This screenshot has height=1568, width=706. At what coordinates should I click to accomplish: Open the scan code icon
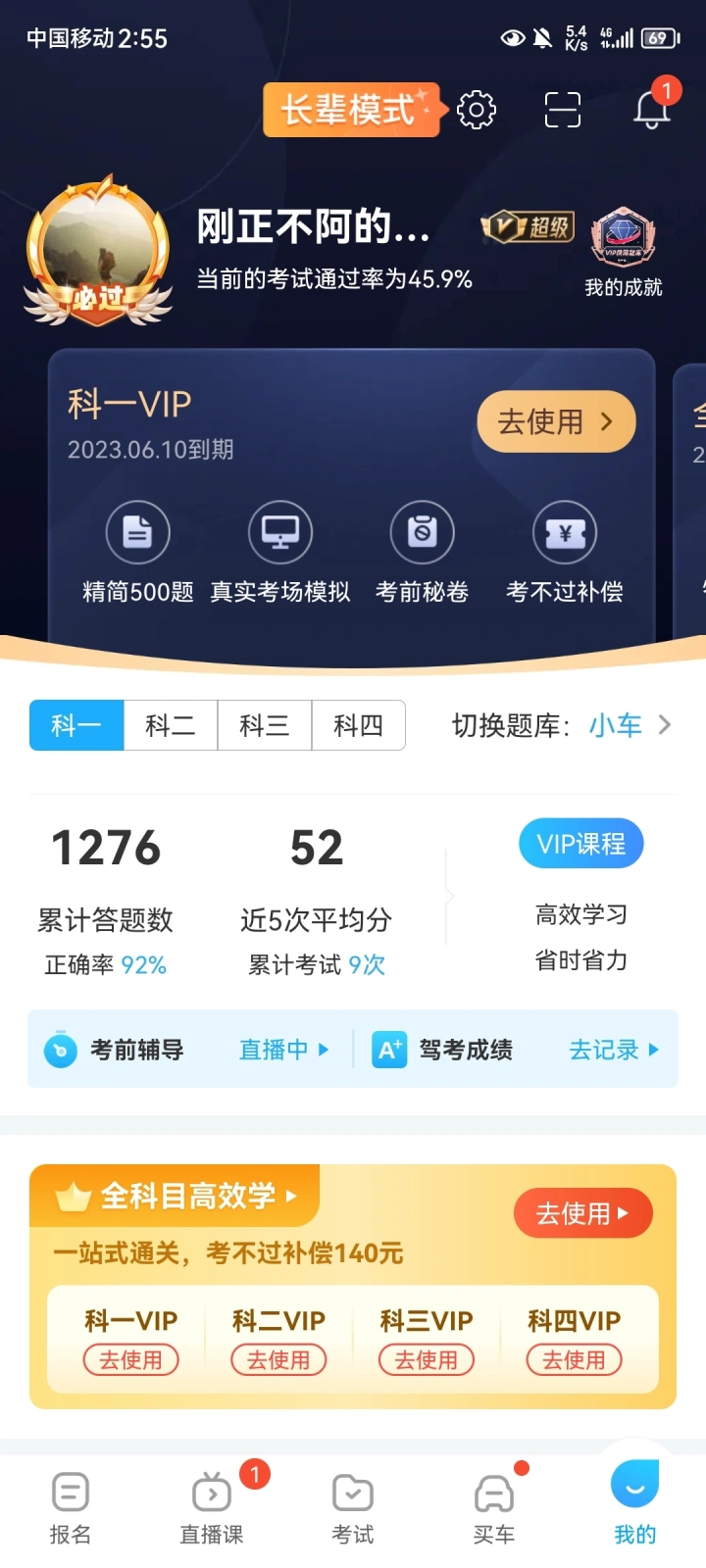pos(563,110)
